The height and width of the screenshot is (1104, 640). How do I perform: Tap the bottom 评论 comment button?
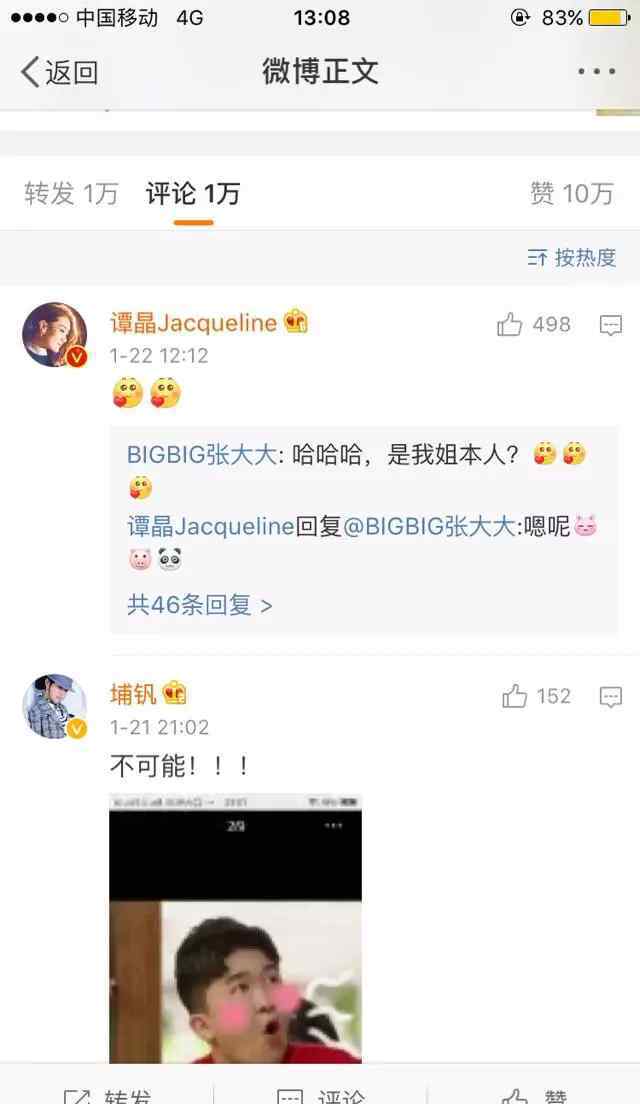click(320, 1094)
